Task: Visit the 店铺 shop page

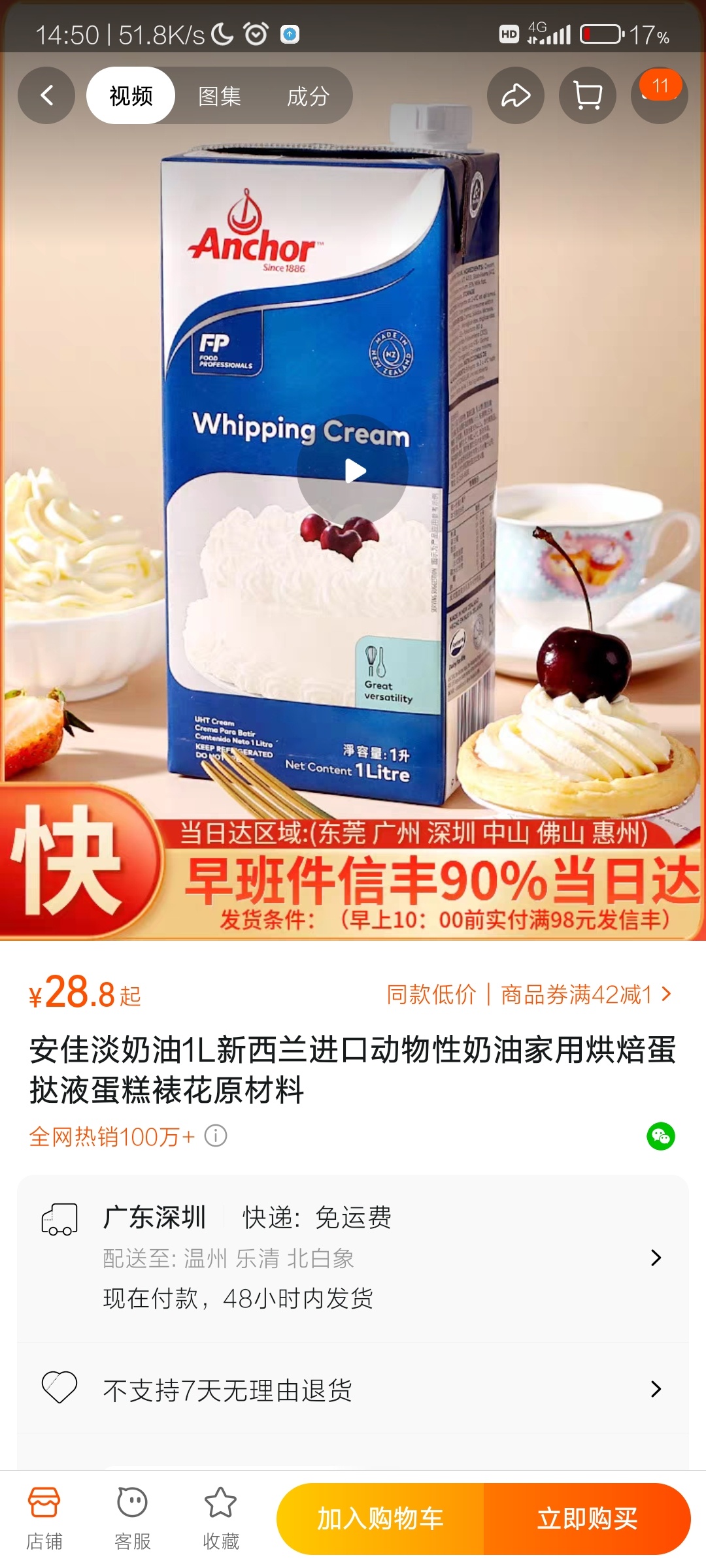Action: (x=44, y=1518)
